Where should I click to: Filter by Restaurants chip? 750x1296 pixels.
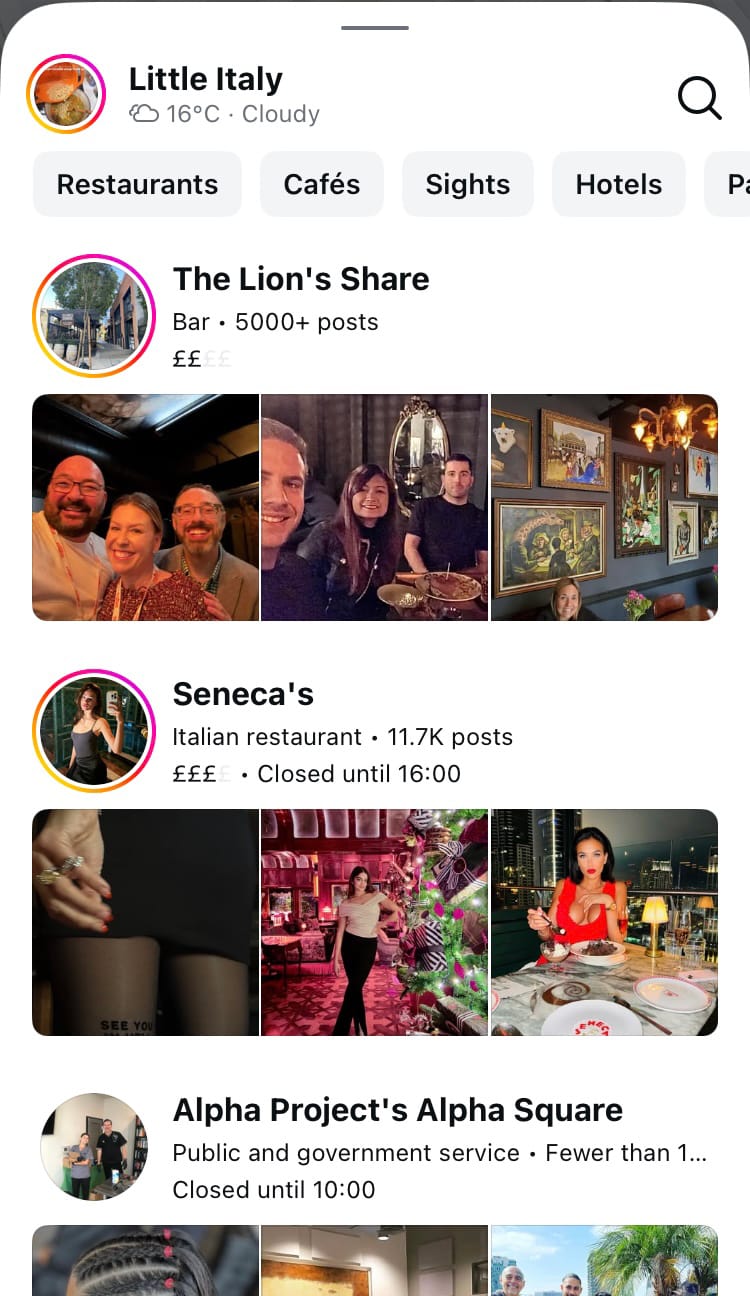[x=137, y=184]
